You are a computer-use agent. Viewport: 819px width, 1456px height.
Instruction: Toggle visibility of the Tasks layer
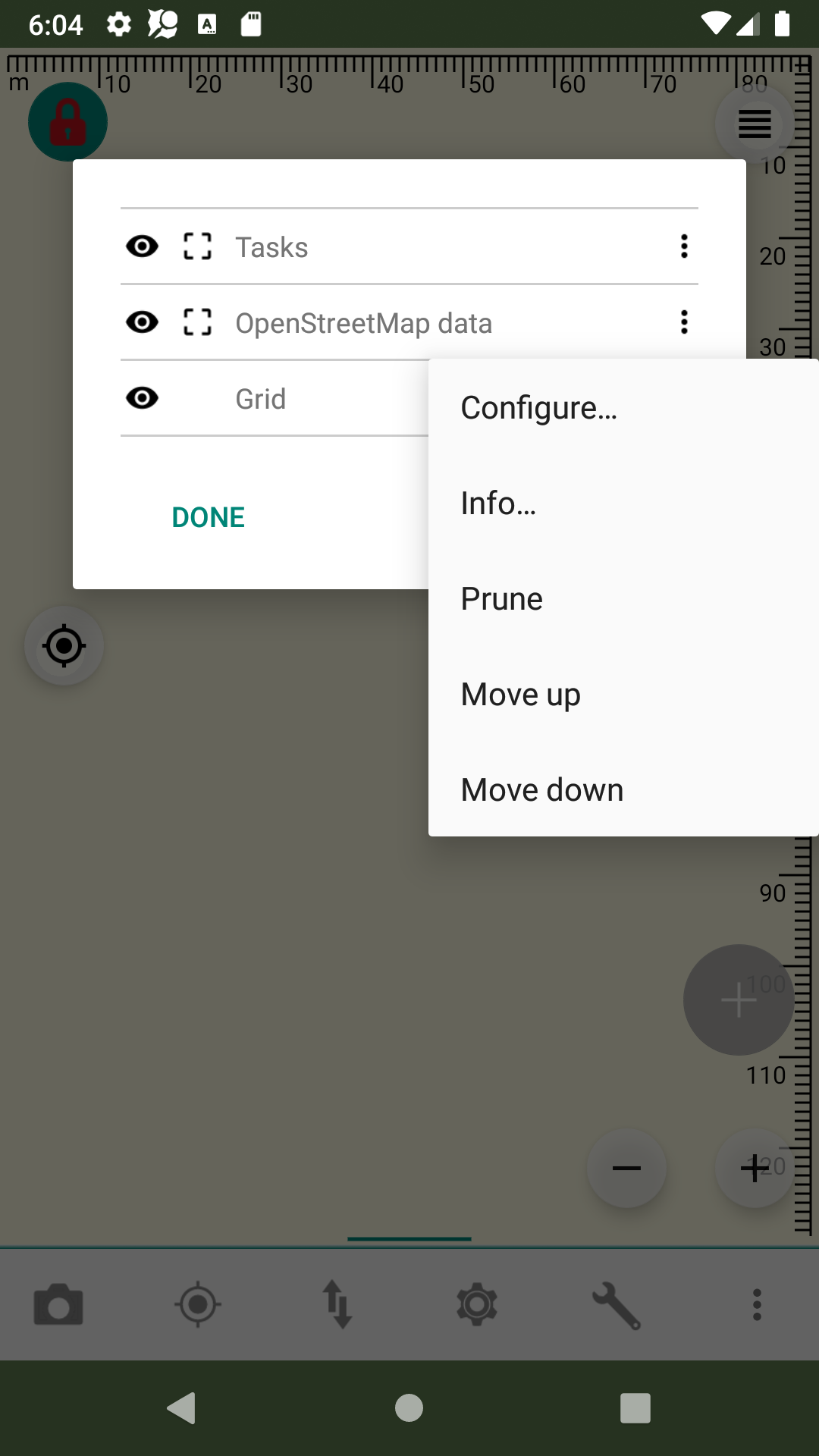click(x=143, y=246)
